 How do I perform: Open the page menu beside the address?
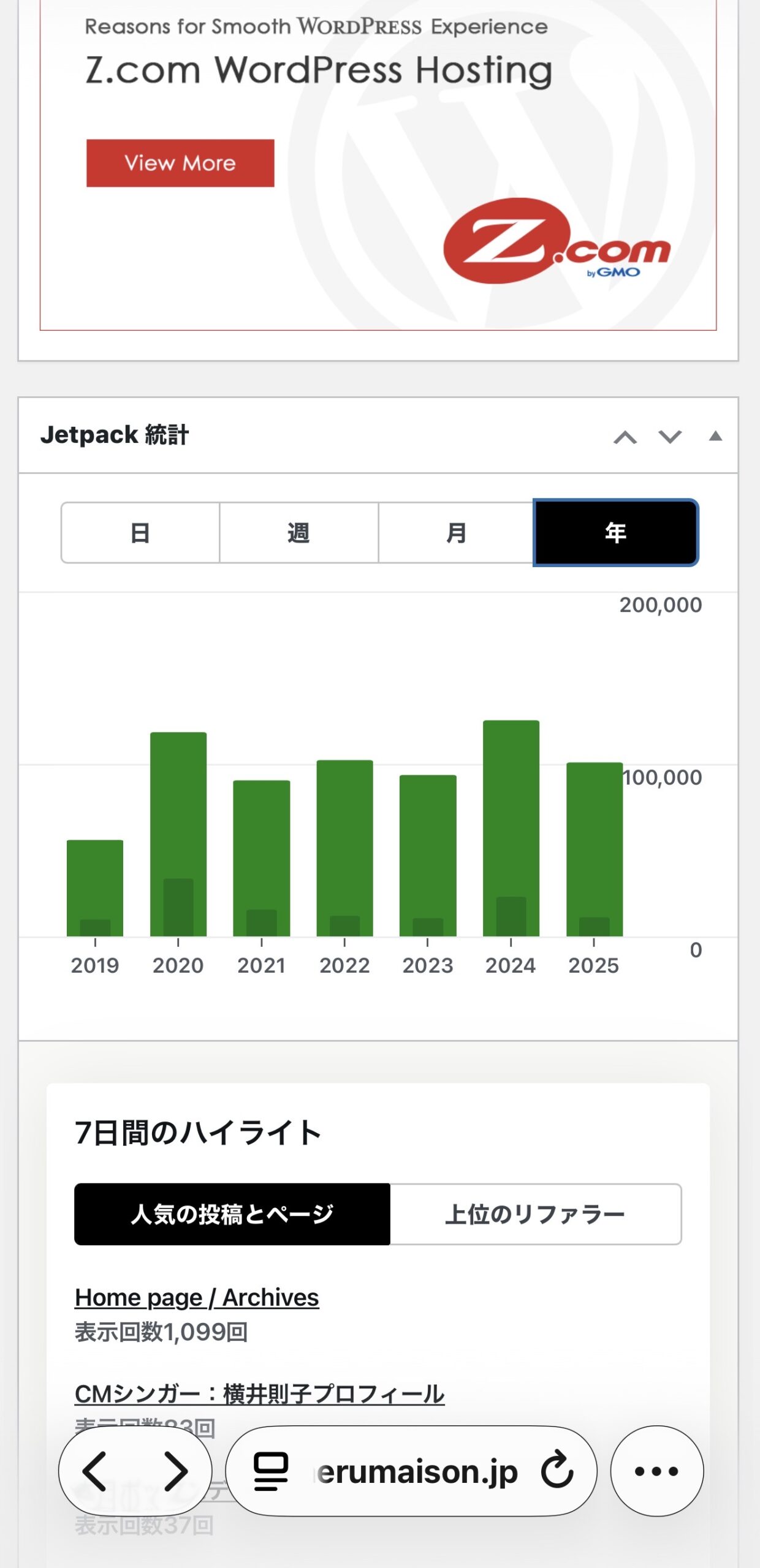pyautogui.click(x=270, y=1471)
